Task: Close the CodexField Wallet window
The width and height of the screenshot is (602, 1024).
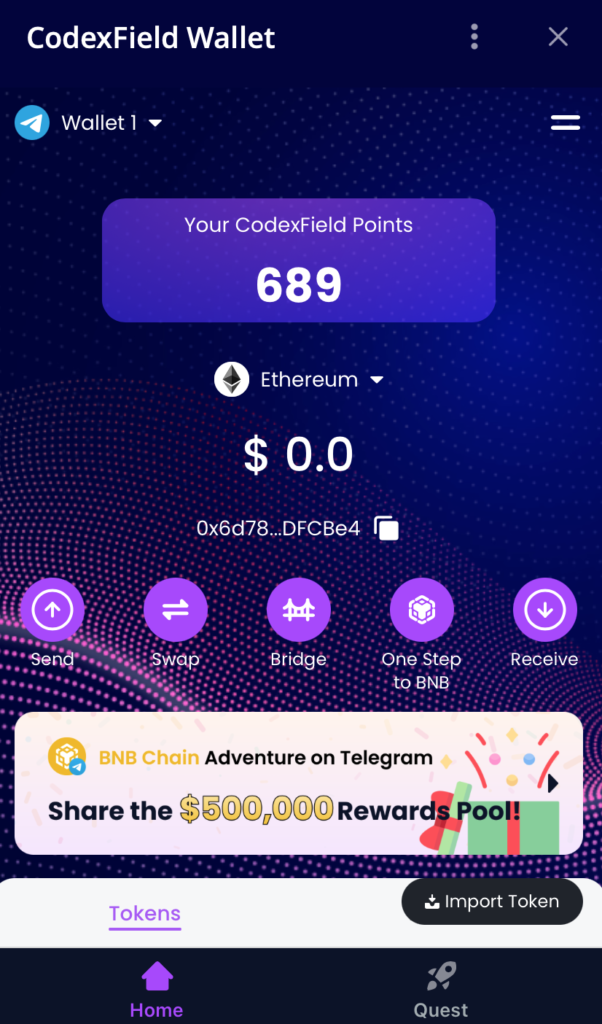Action: [558, 37]
